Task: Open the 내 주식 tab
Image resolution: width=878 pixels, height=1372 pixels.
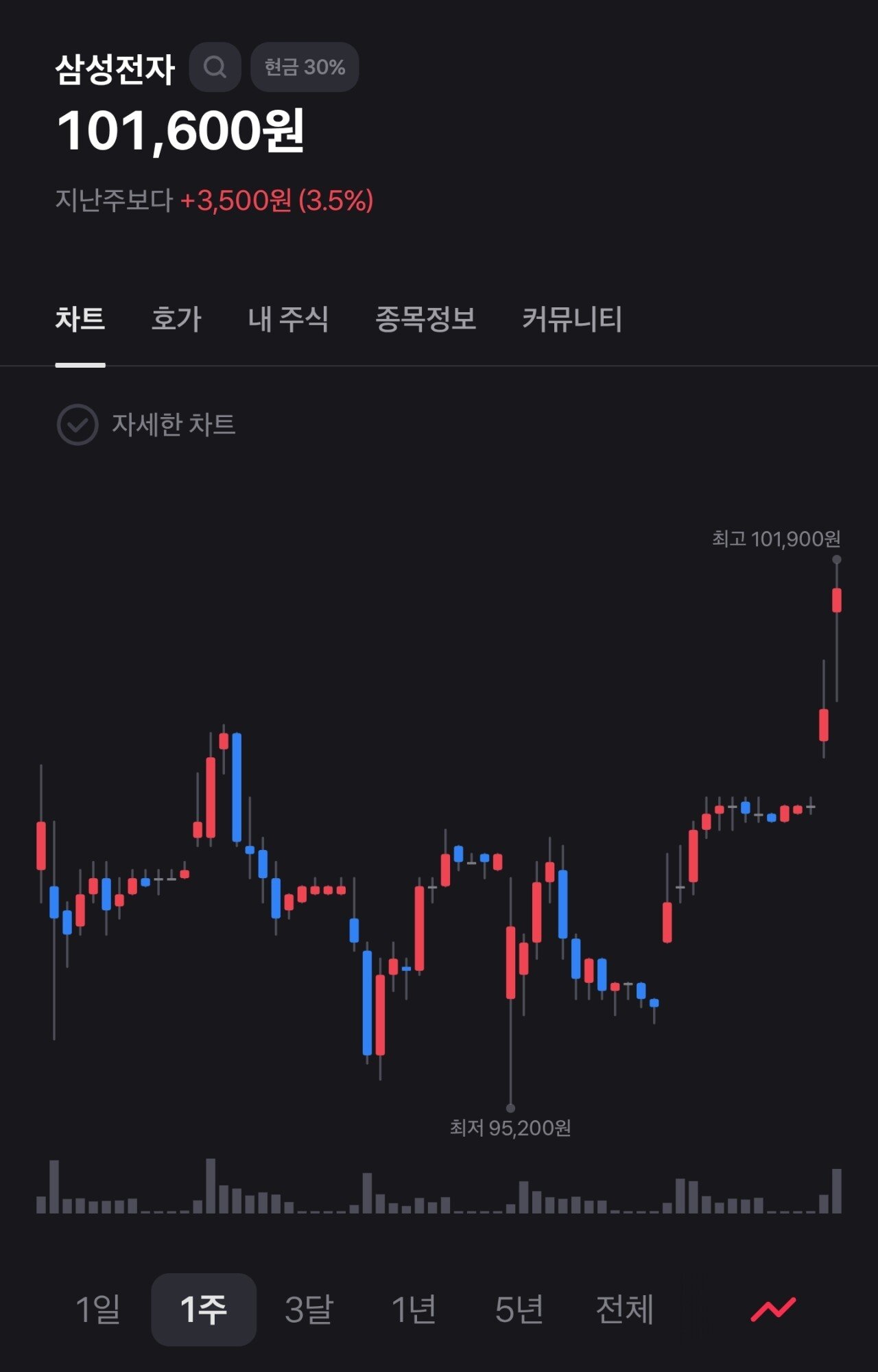Action: [x=288, y=319]
